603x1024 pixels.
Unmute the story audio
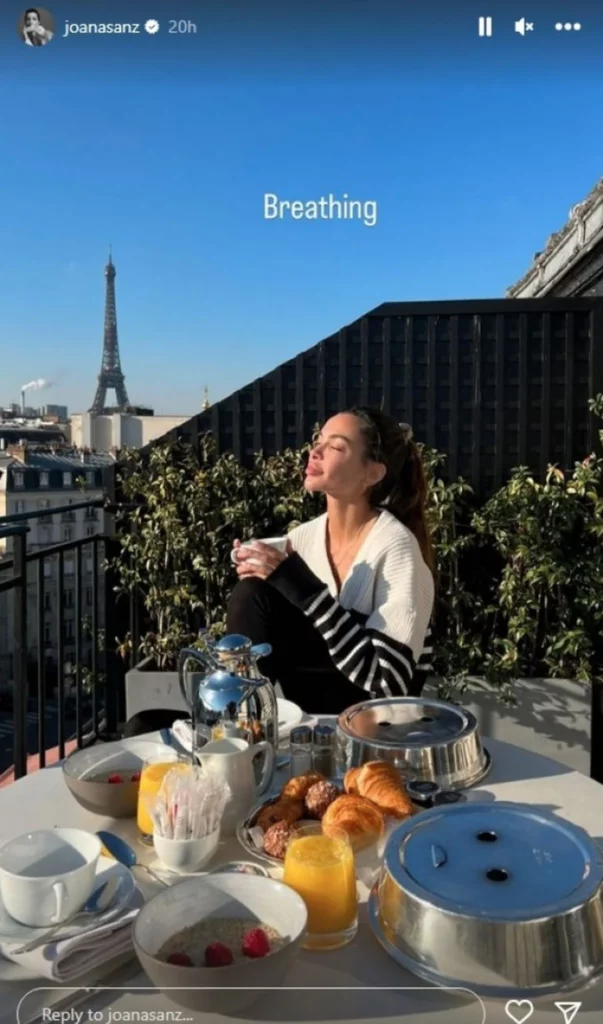(x=524, y=27)
